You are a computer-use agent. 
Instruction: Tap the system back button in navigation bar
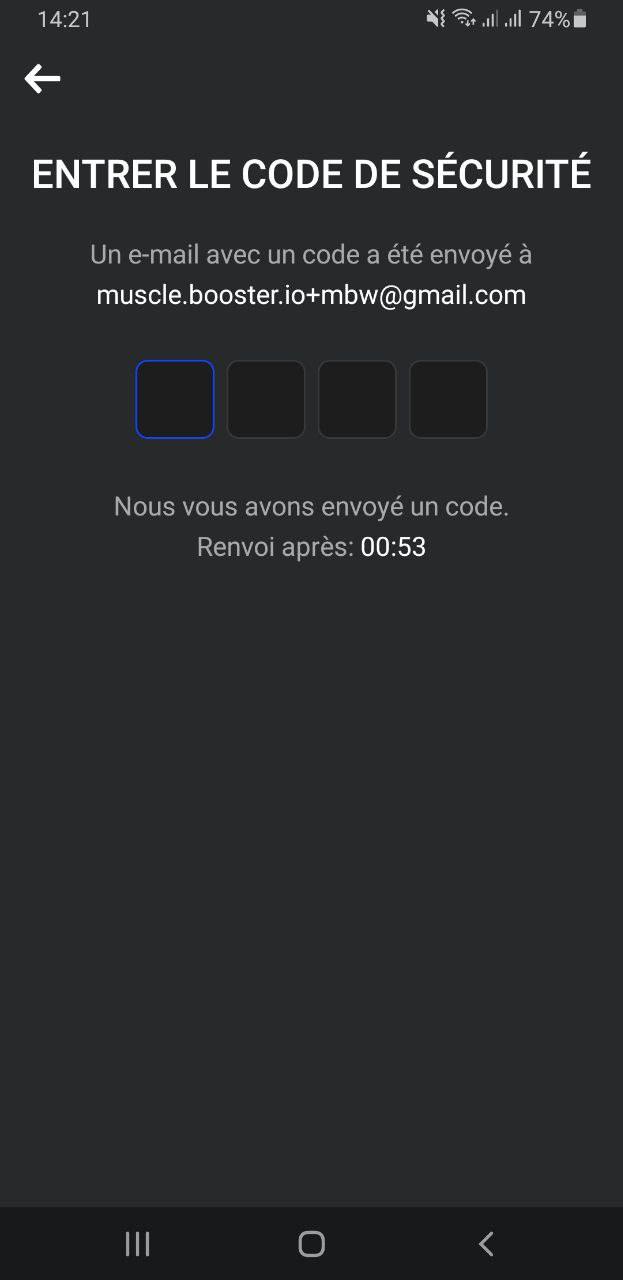(486, 1243)
